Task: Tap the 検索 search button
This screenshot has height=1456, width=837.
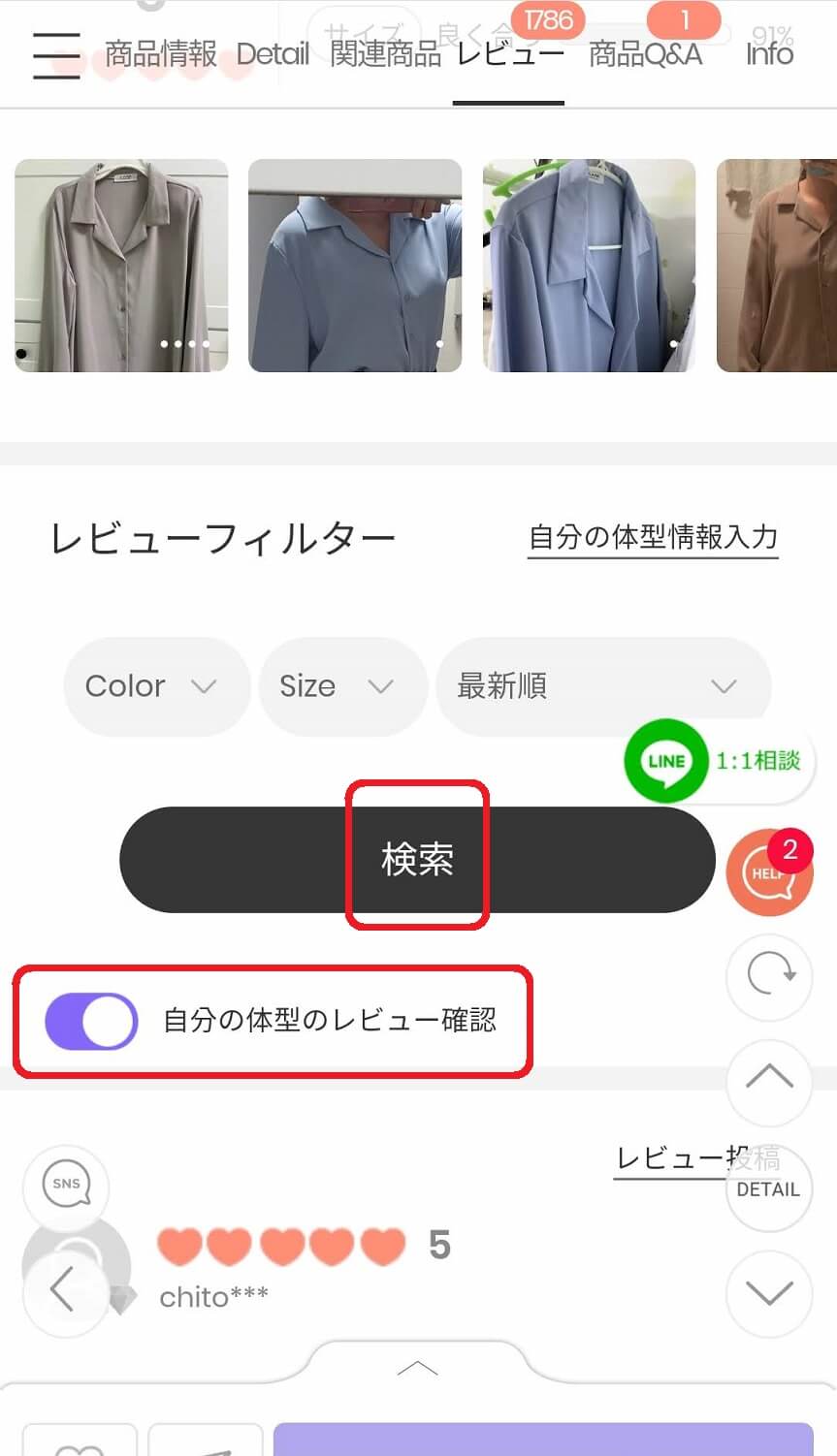Action: (x=417, y=859)
